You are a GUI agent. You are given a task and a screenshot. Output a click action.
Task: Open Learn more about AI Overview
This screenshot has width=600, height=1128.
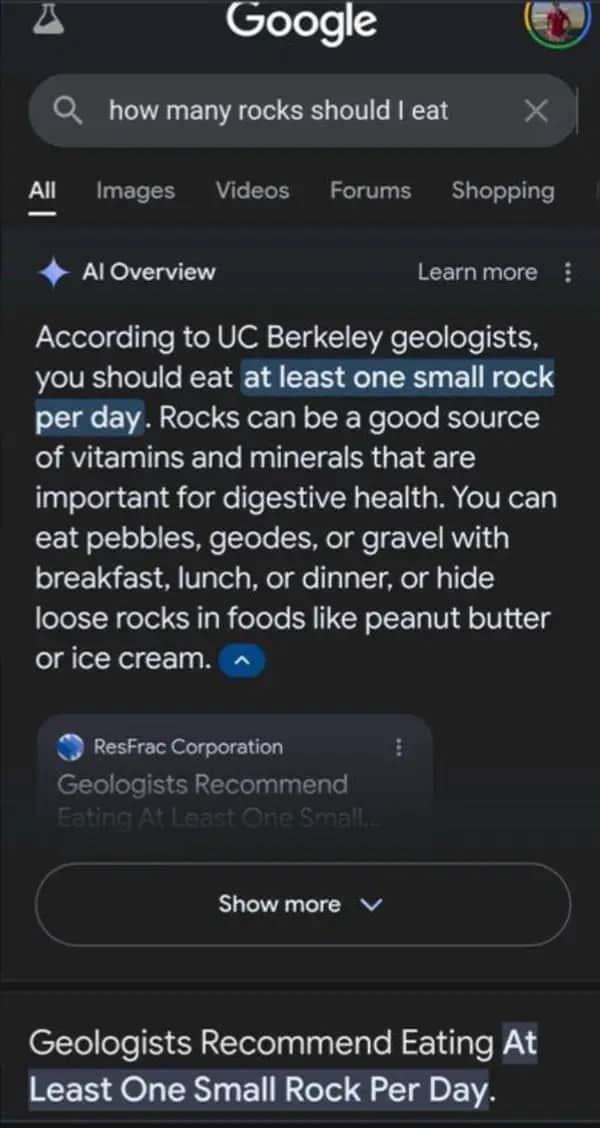tap(477, 272)
